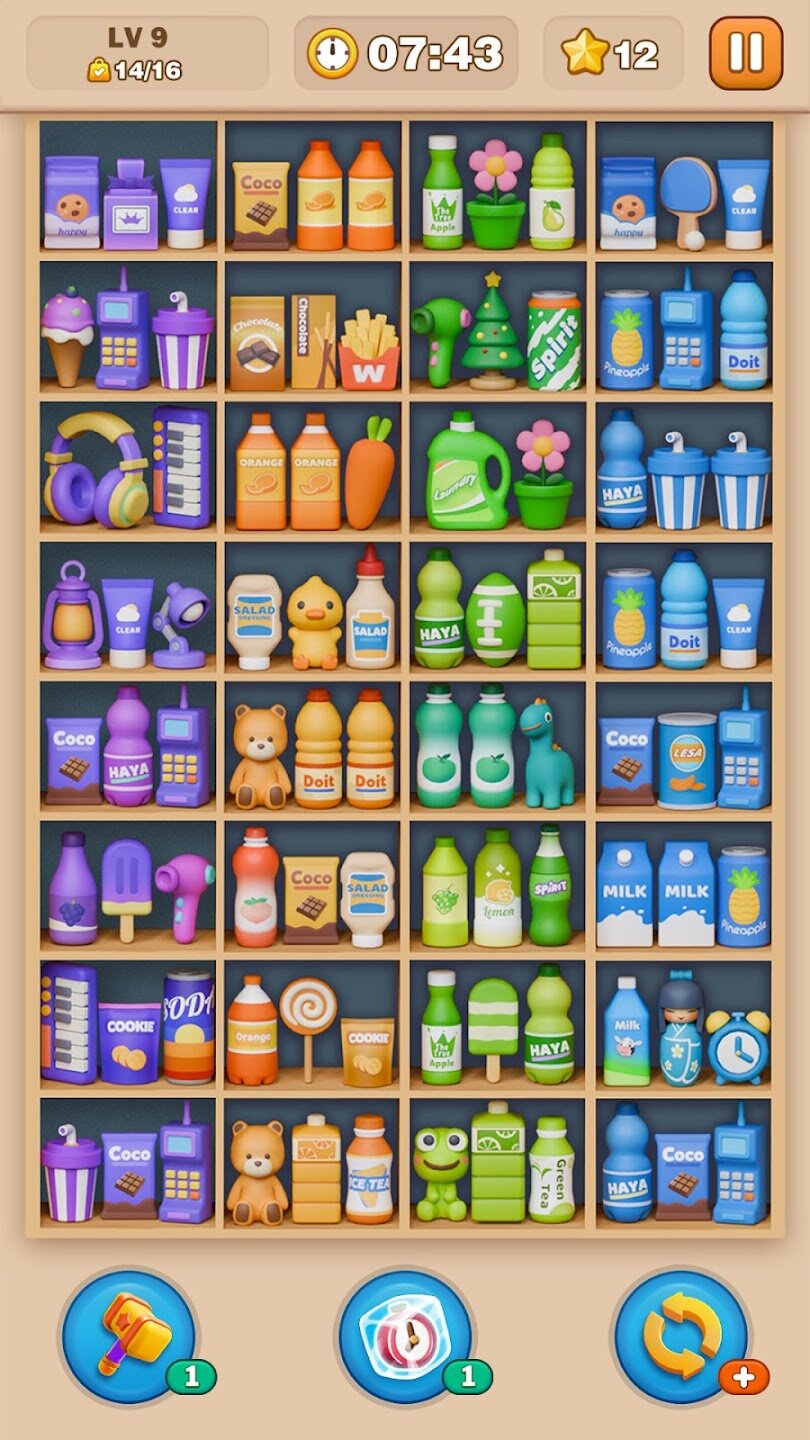The image size is (810, 1440).
Task: Select the teal dinosaur toy
Action: 550,755
